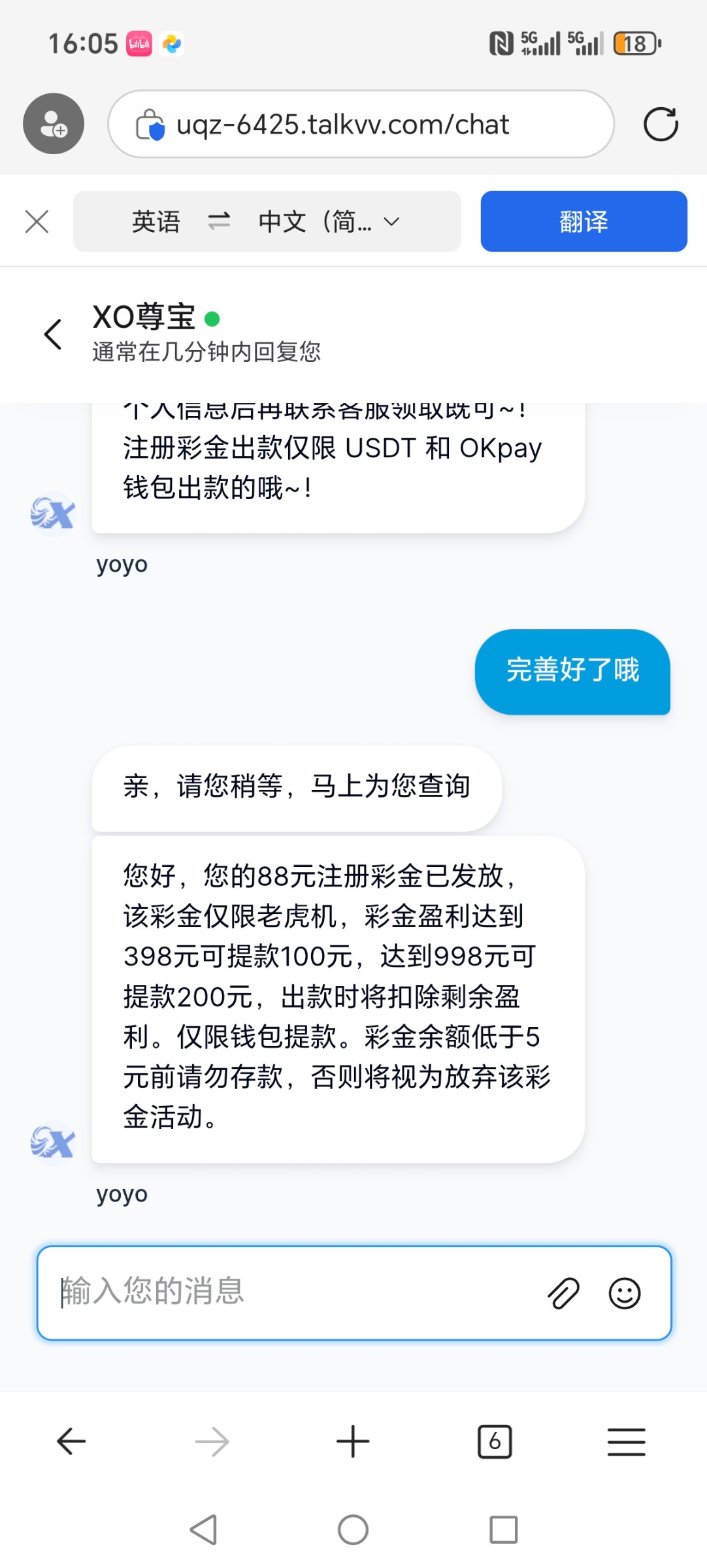Swap translation languages with the arrows icon

click(219, 221)
